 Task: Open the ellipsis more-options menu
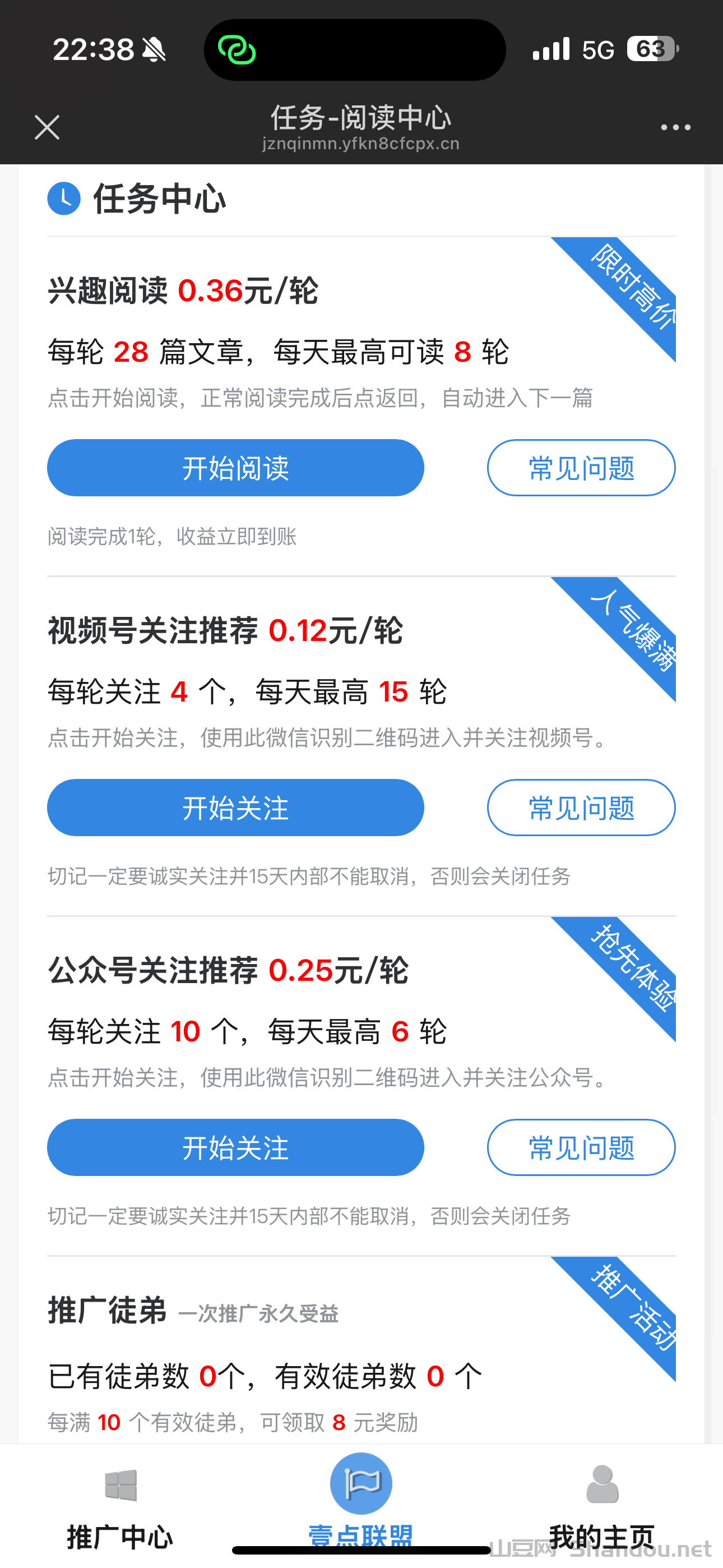pyautogui.click(x=676, y=127)
